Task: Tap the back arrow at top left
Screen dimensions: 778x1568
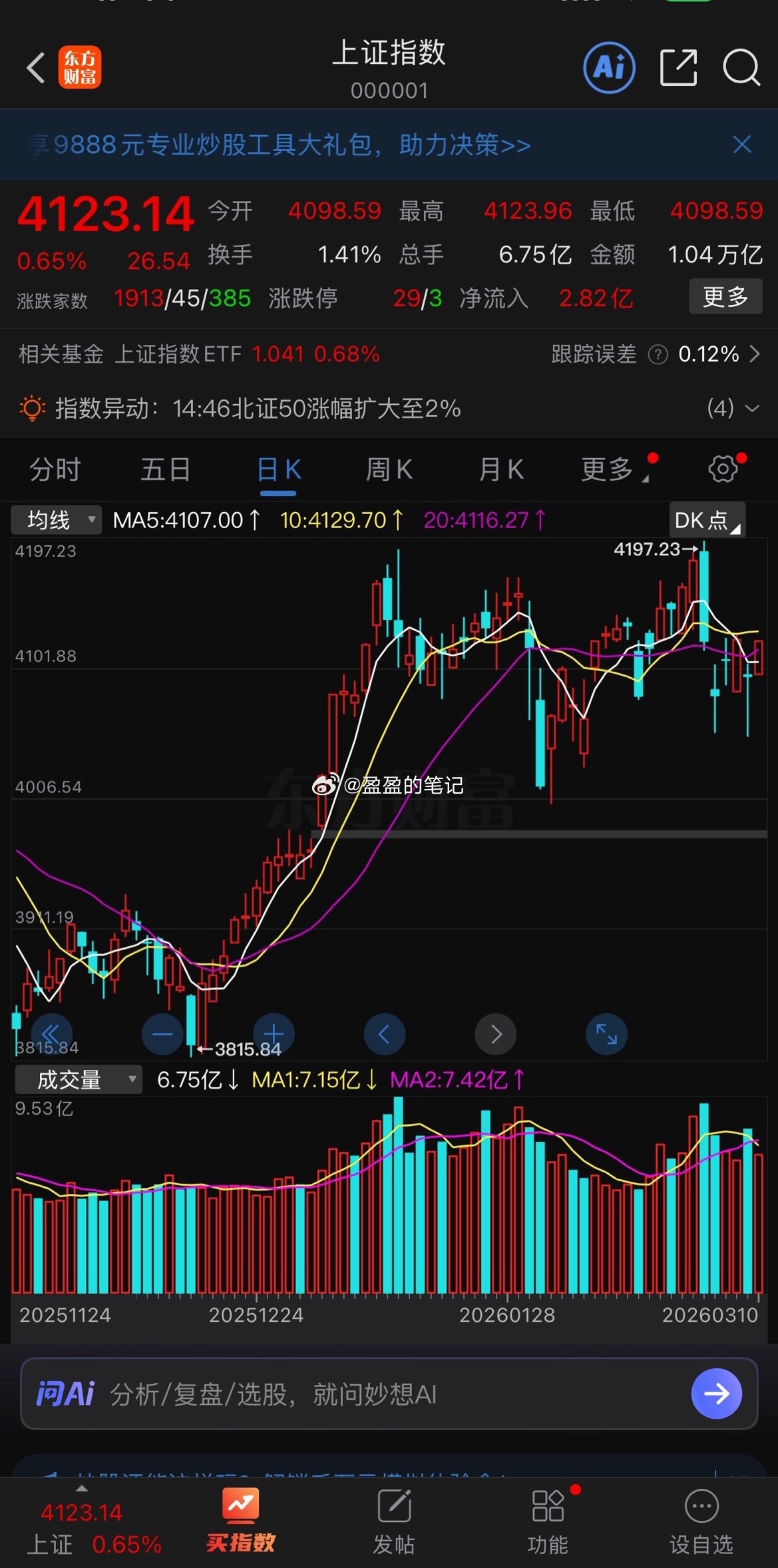Action: (x=35, y=67)
